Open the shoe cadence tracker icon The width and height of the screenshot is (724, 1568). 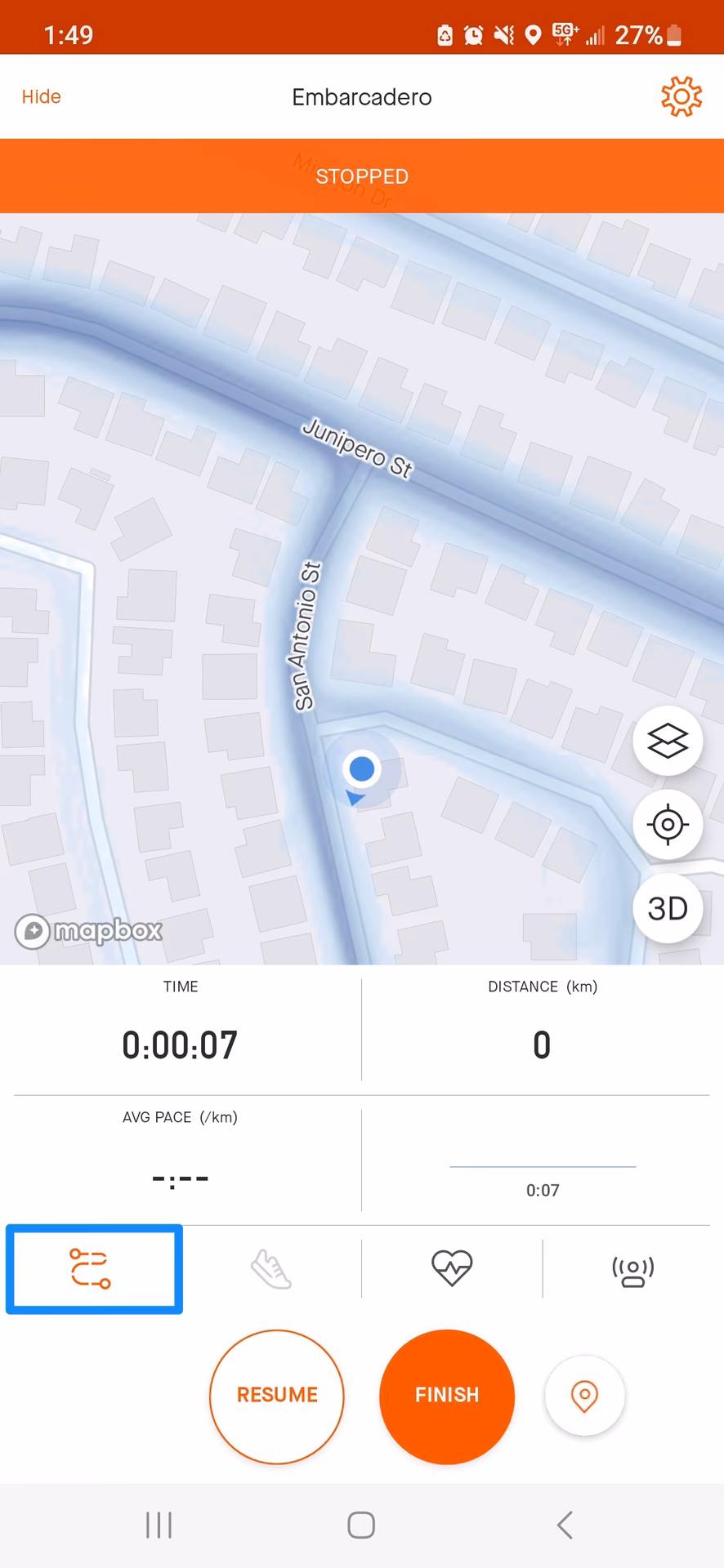[x=271, y=1267]
